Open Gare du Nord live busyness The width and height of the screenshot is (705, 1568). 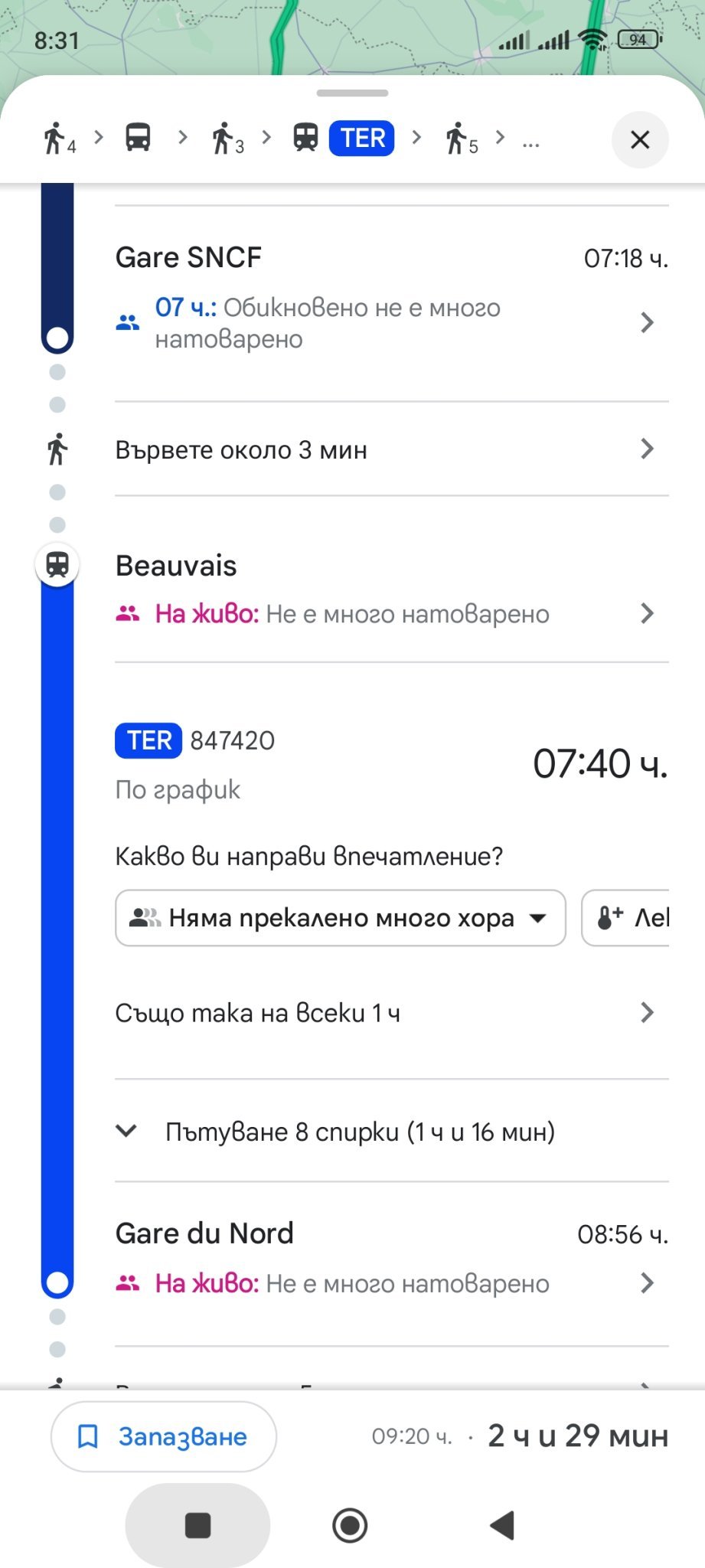click(391, 1283)
